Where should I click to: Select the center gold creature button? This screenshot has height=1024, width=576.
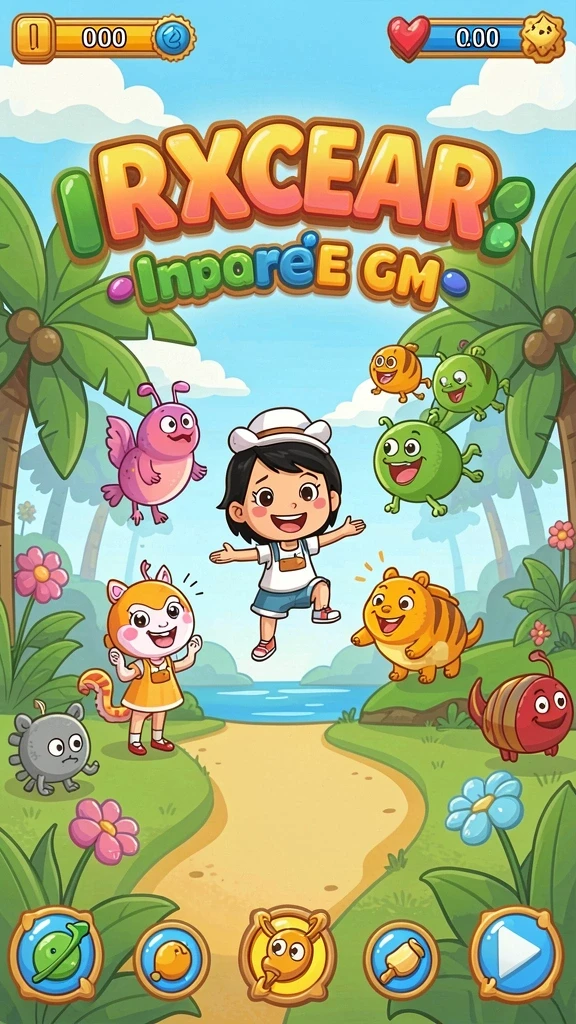point(287,954)
